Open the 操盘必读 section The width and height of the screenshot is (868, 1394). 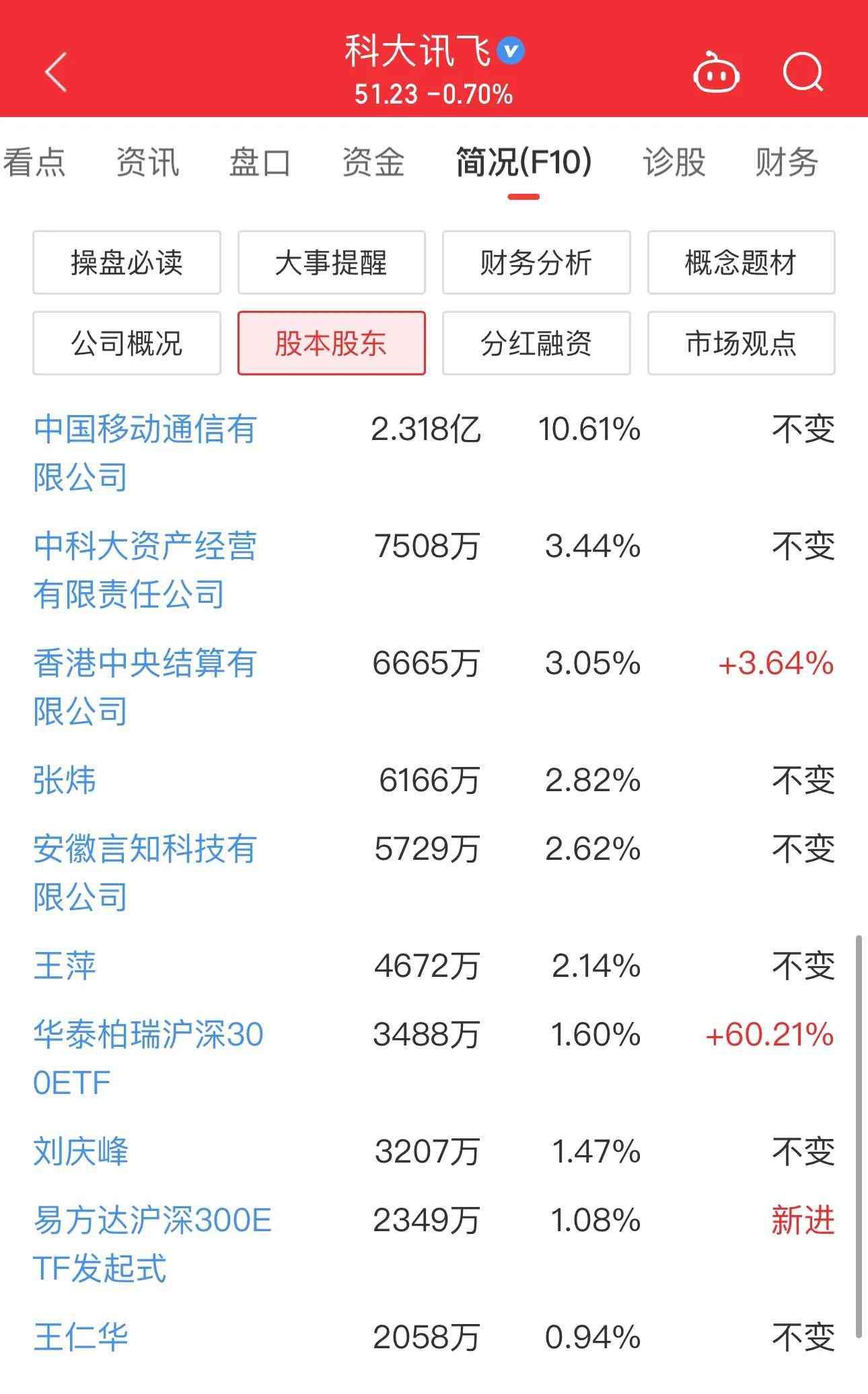(x=126, y=262)
